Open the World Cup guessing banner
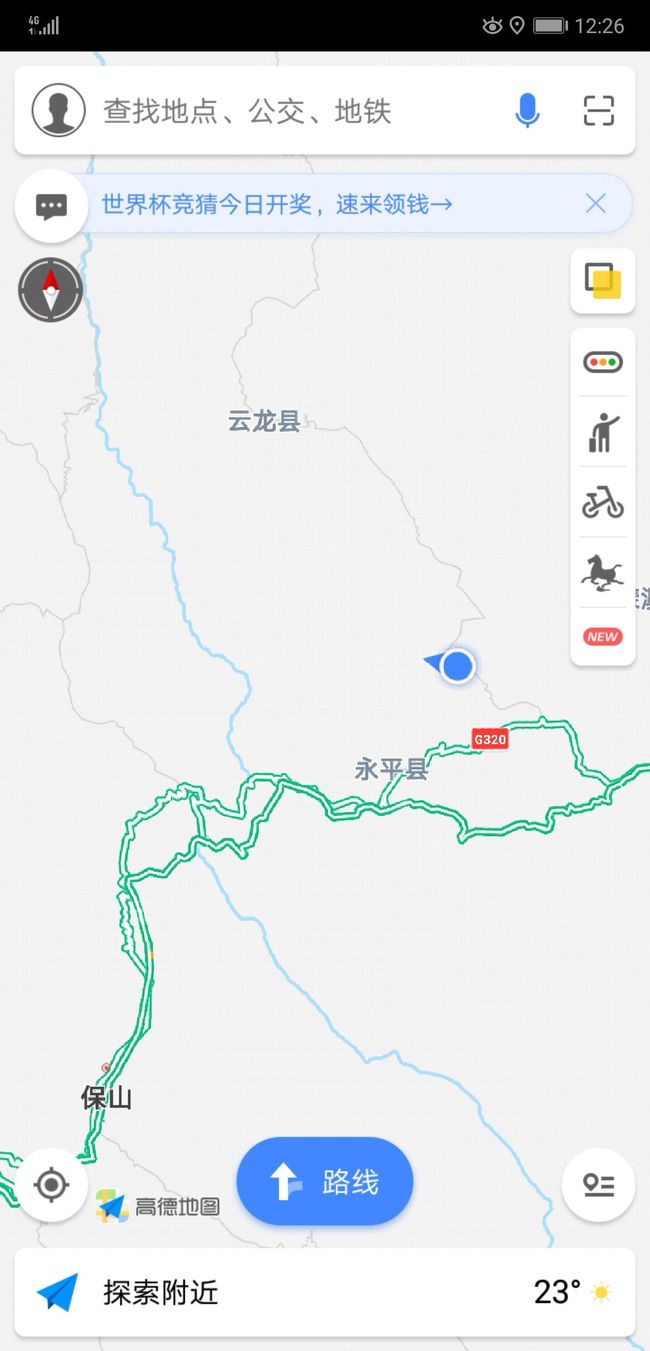 coord(277,205)
